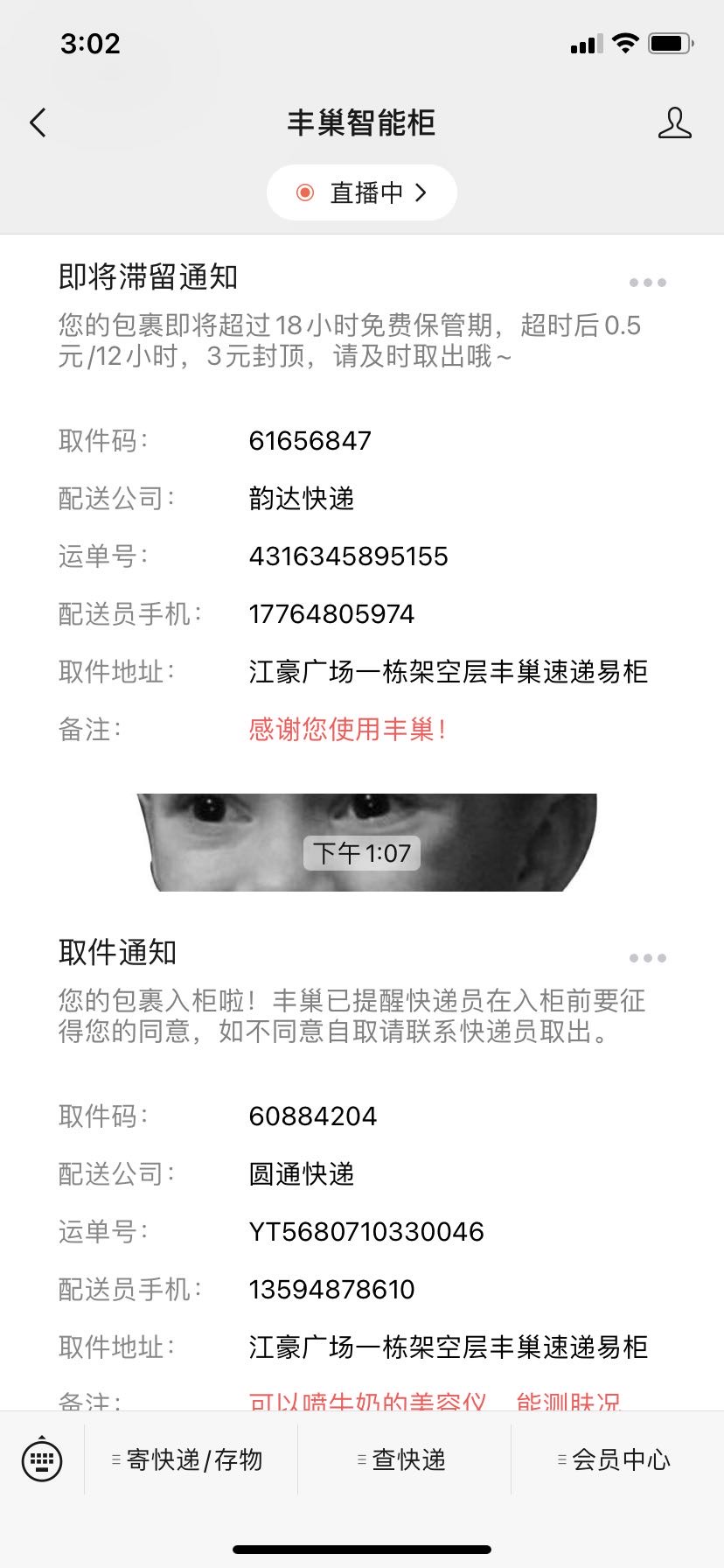Open the 查快递 menu
This screenshot has width=724, height=1568.
click(404, 1459)
